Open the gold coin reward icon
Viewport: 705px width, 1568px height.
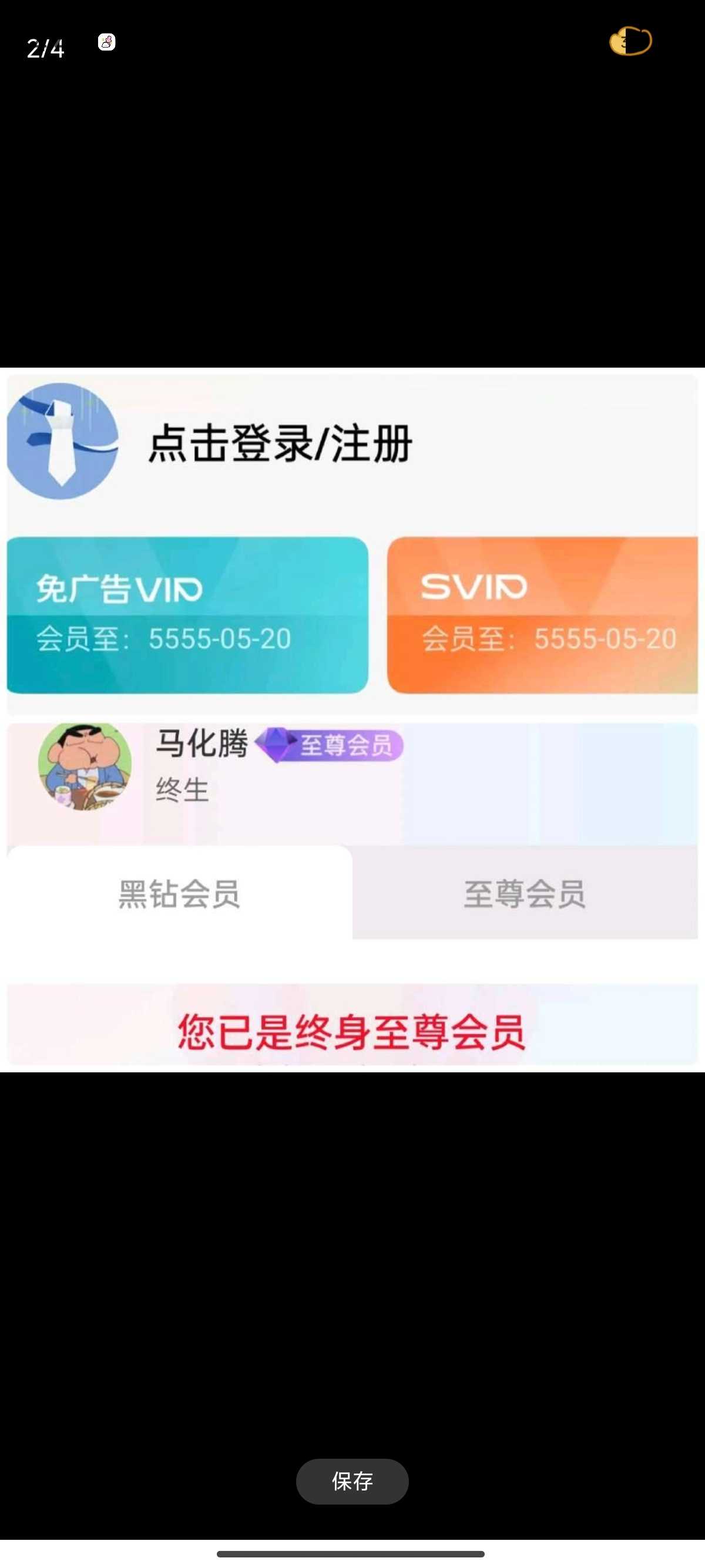pyautogui.click(x=630, y=41)
